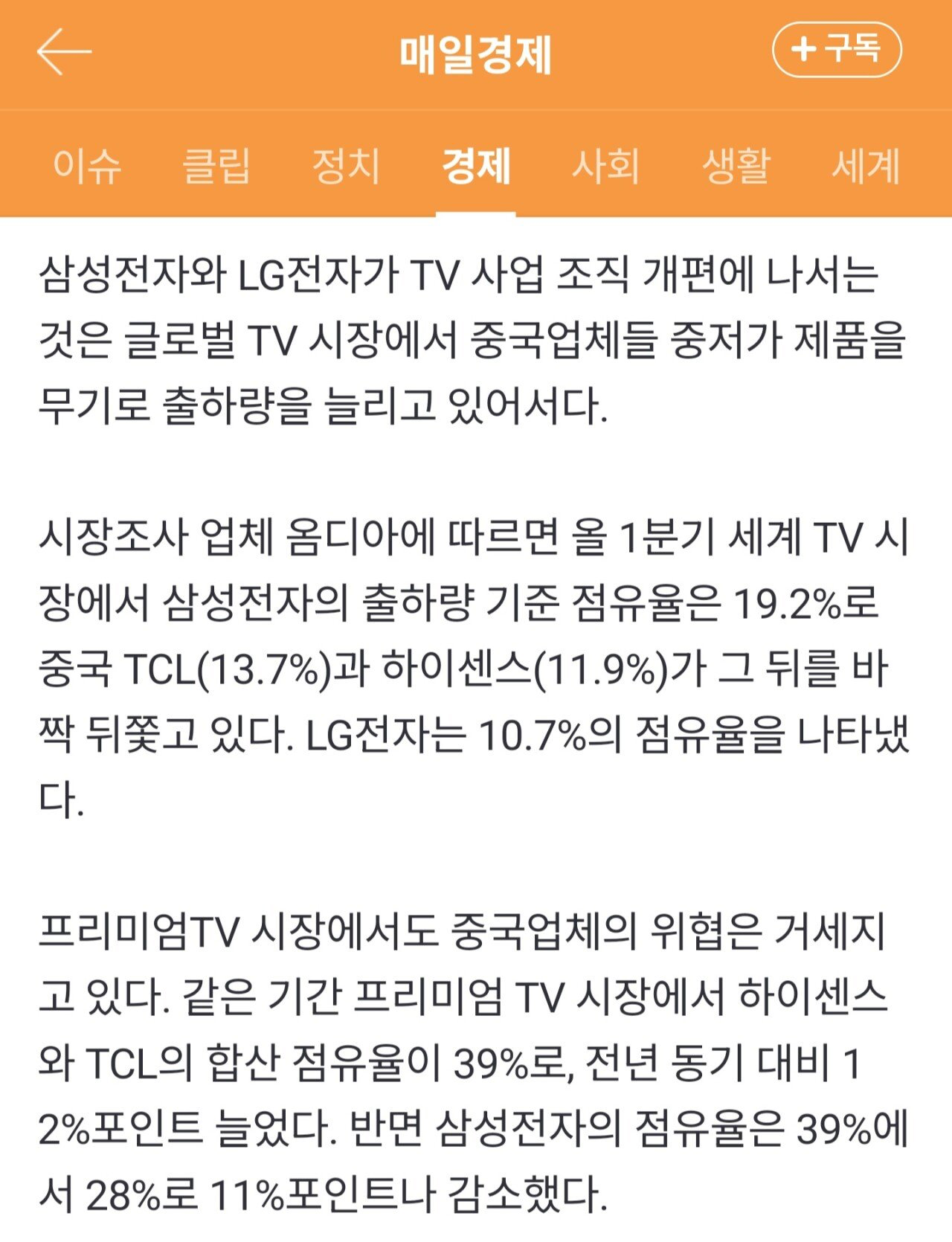Viewport: 952px width, 1242px height.
Task: Open the 생활 tab
Action: pos(736,165)
